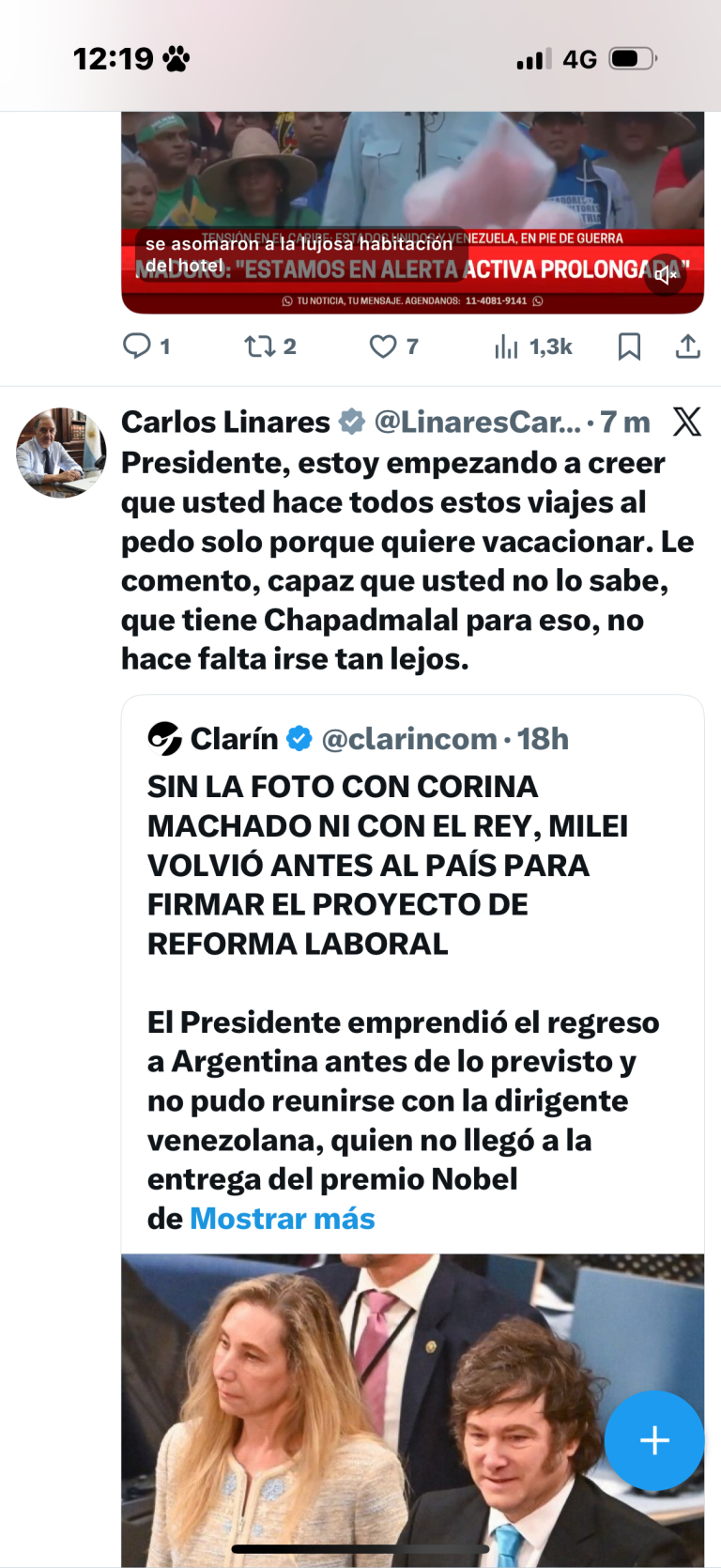This screenshot has width=721, height=1568.
Task: Open Carlos Linares profile picture
Action: 61,453
